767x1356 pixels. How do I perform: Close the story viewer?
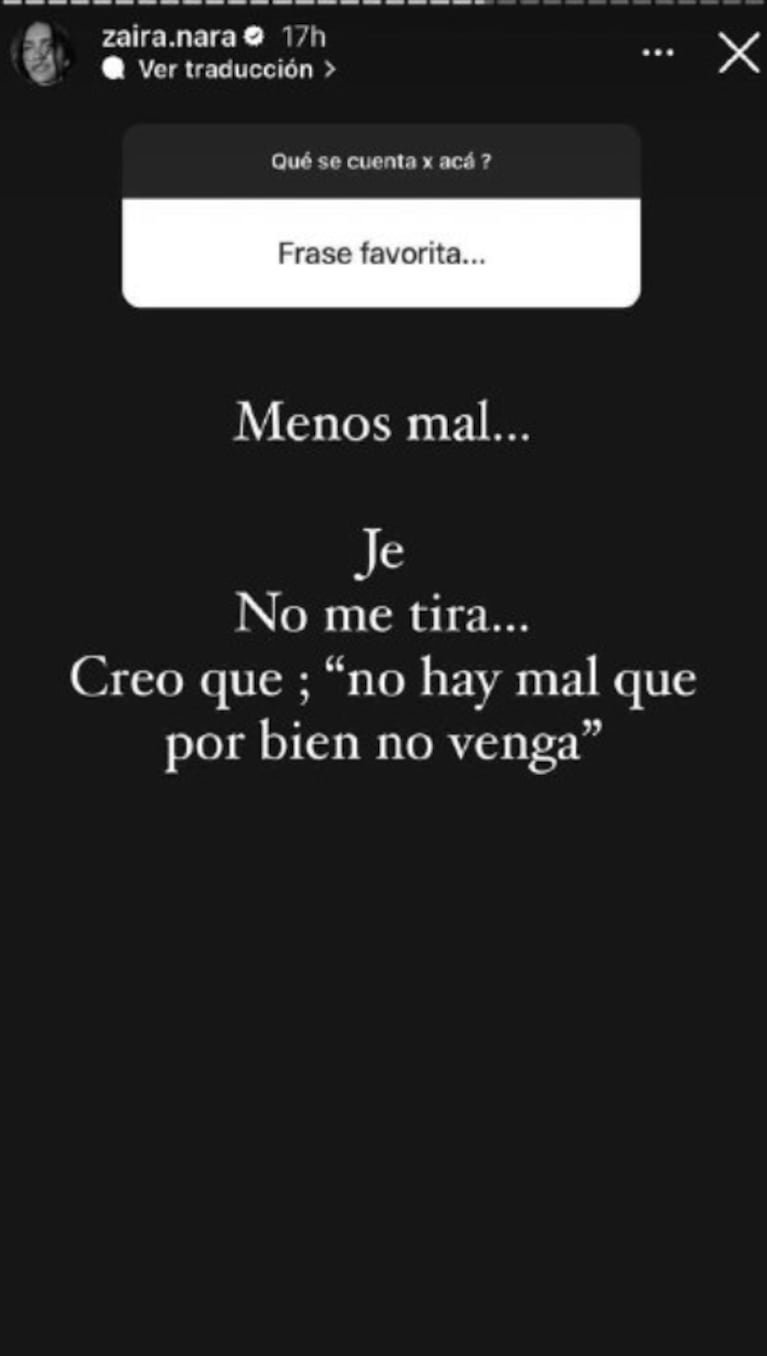(739, 53)
